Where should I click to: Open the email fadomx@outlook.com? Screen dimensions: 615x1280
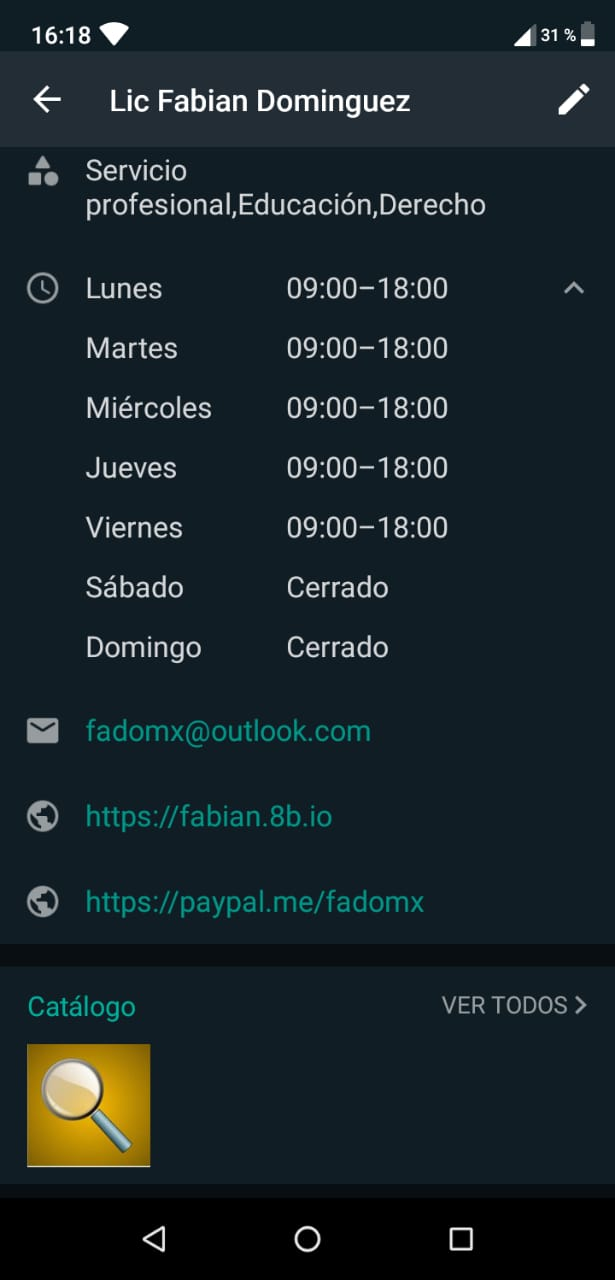pyautogui.click(x=228, y=732)
